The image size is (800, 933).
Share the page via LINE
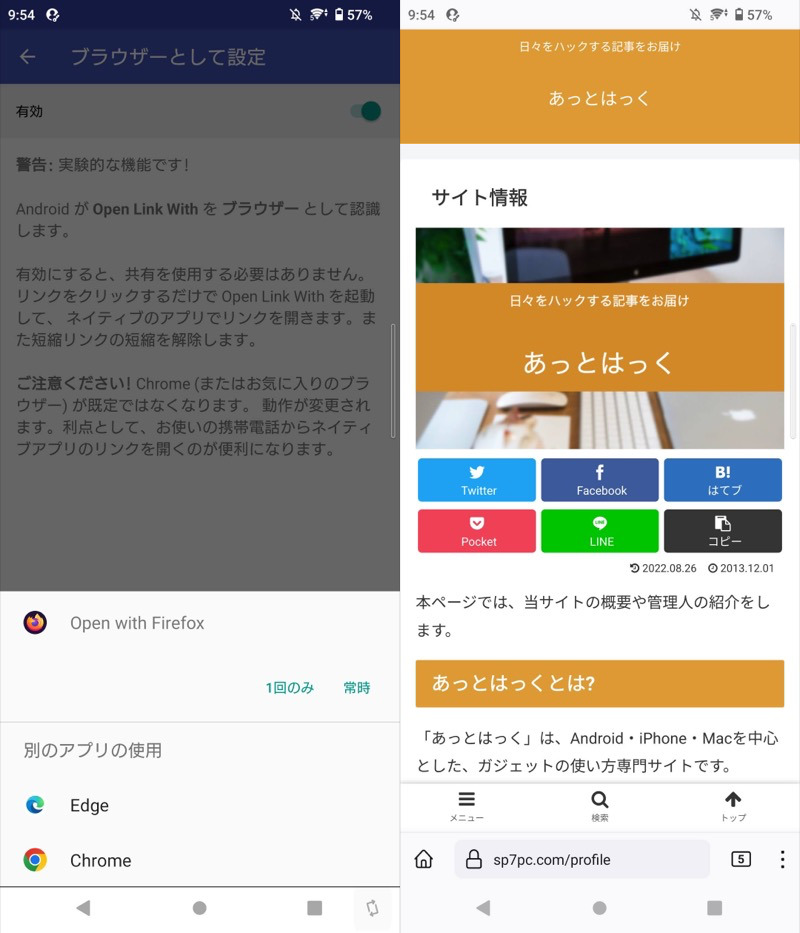pos(600,531)
